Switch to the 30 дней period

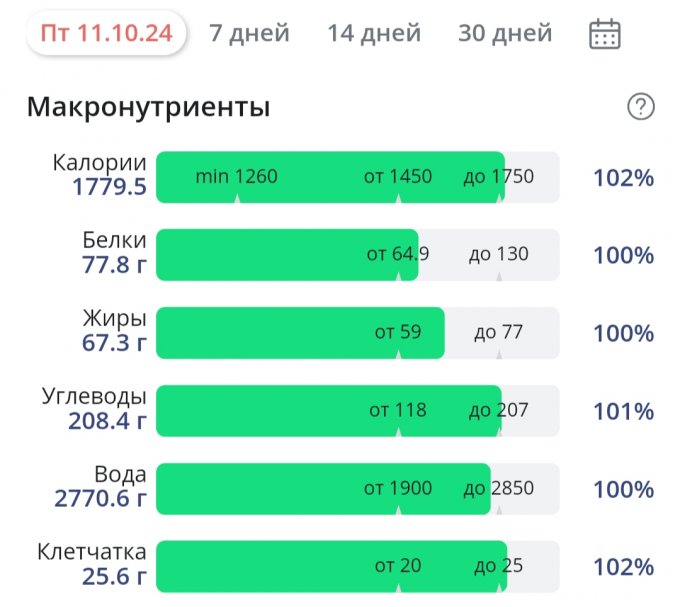pos(505,33)
